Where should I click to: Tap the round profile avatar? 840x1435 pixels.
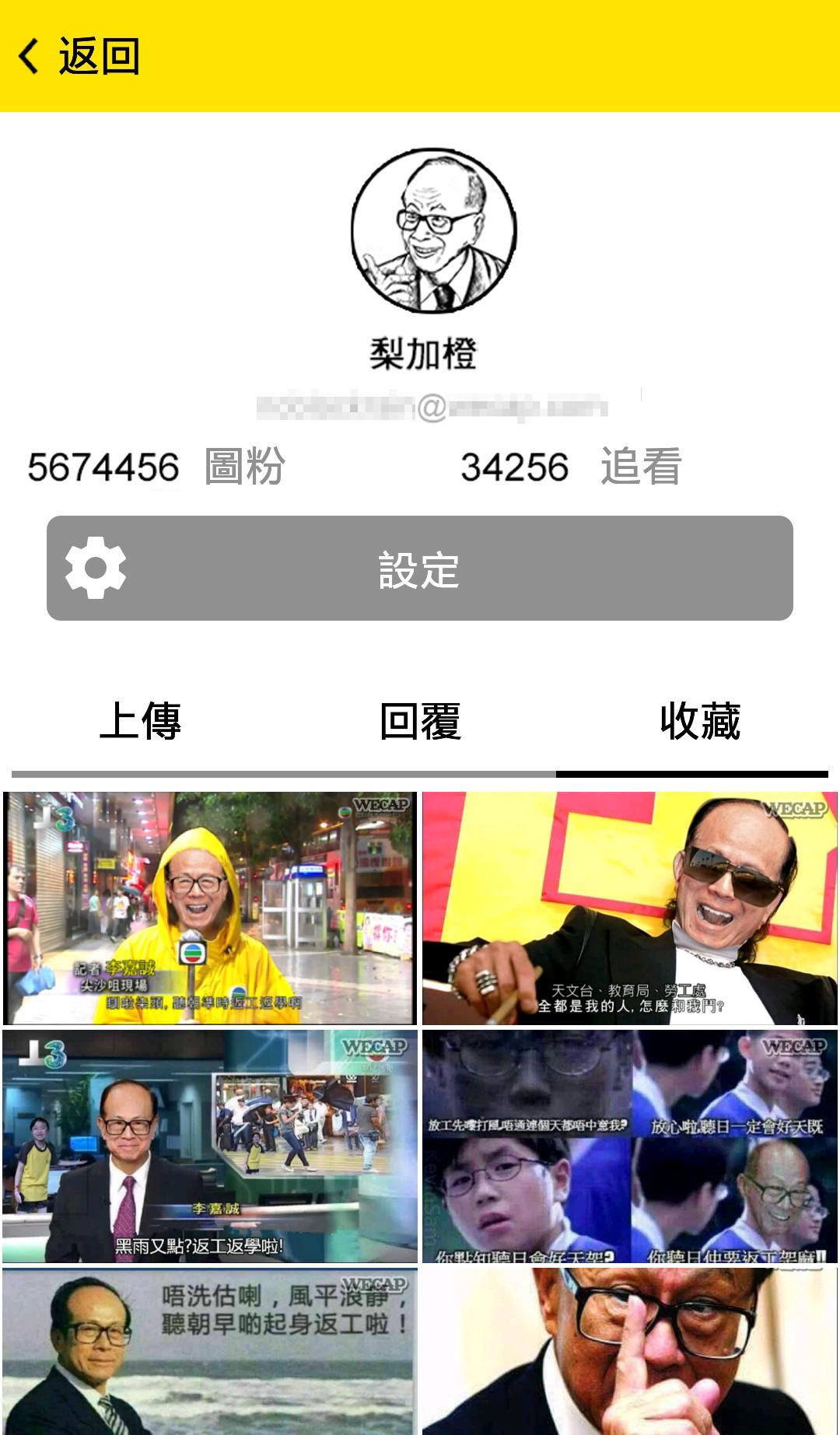tap(433, 230)
